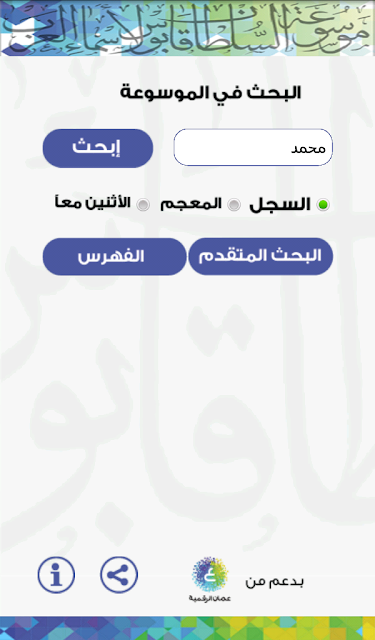This screenshot has height=640, width=375.
Task: Share the app via share icon
Action: [x=119, y=575]
